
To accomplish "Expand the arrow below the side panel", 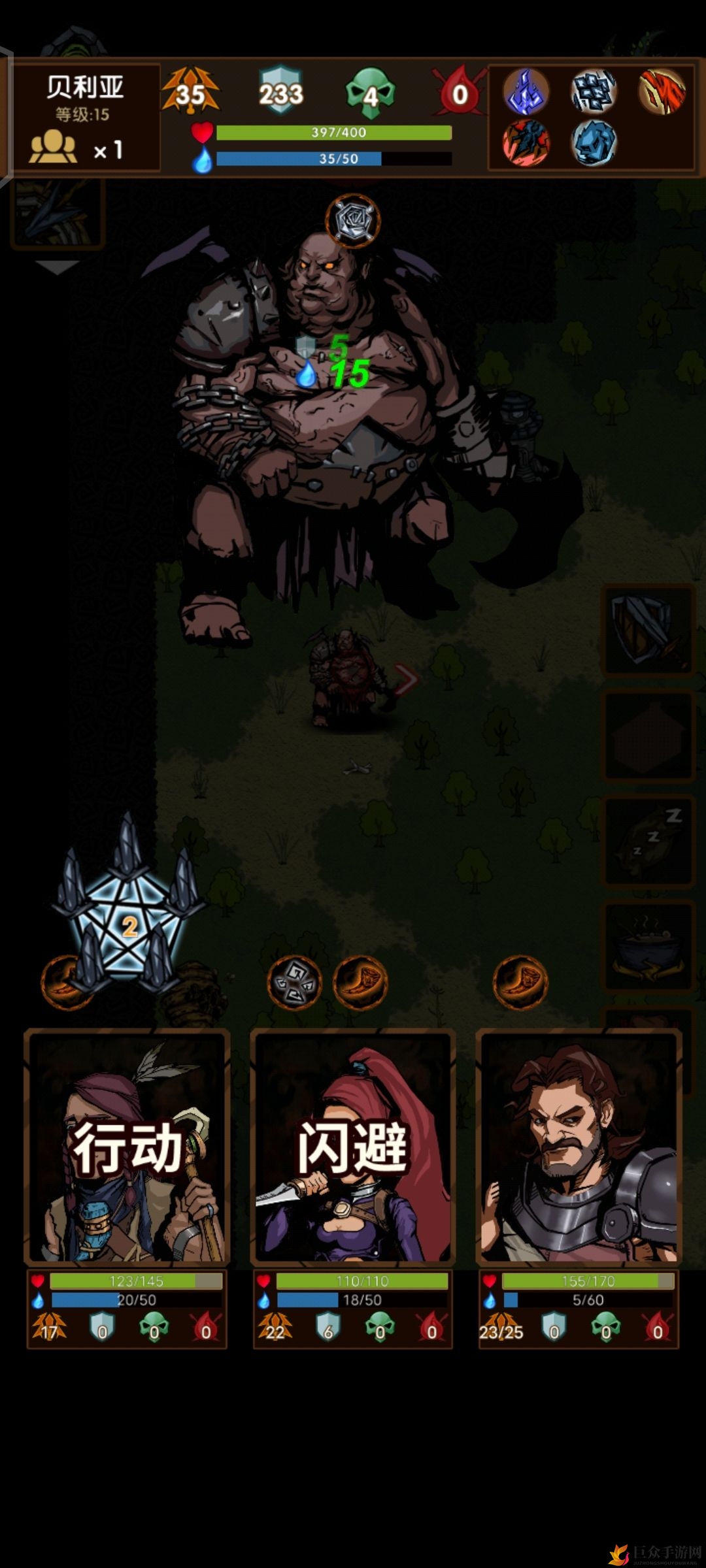I will pos(57,267).
